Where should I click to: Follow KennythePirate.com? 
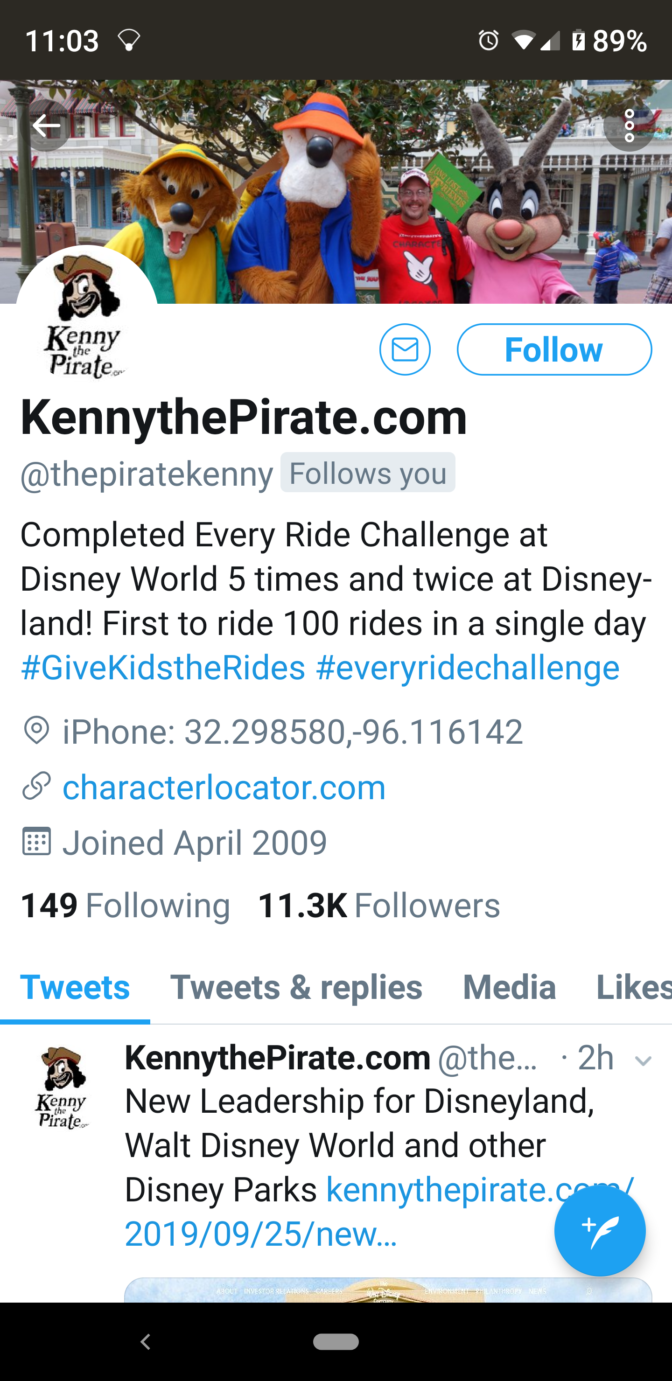554,350
